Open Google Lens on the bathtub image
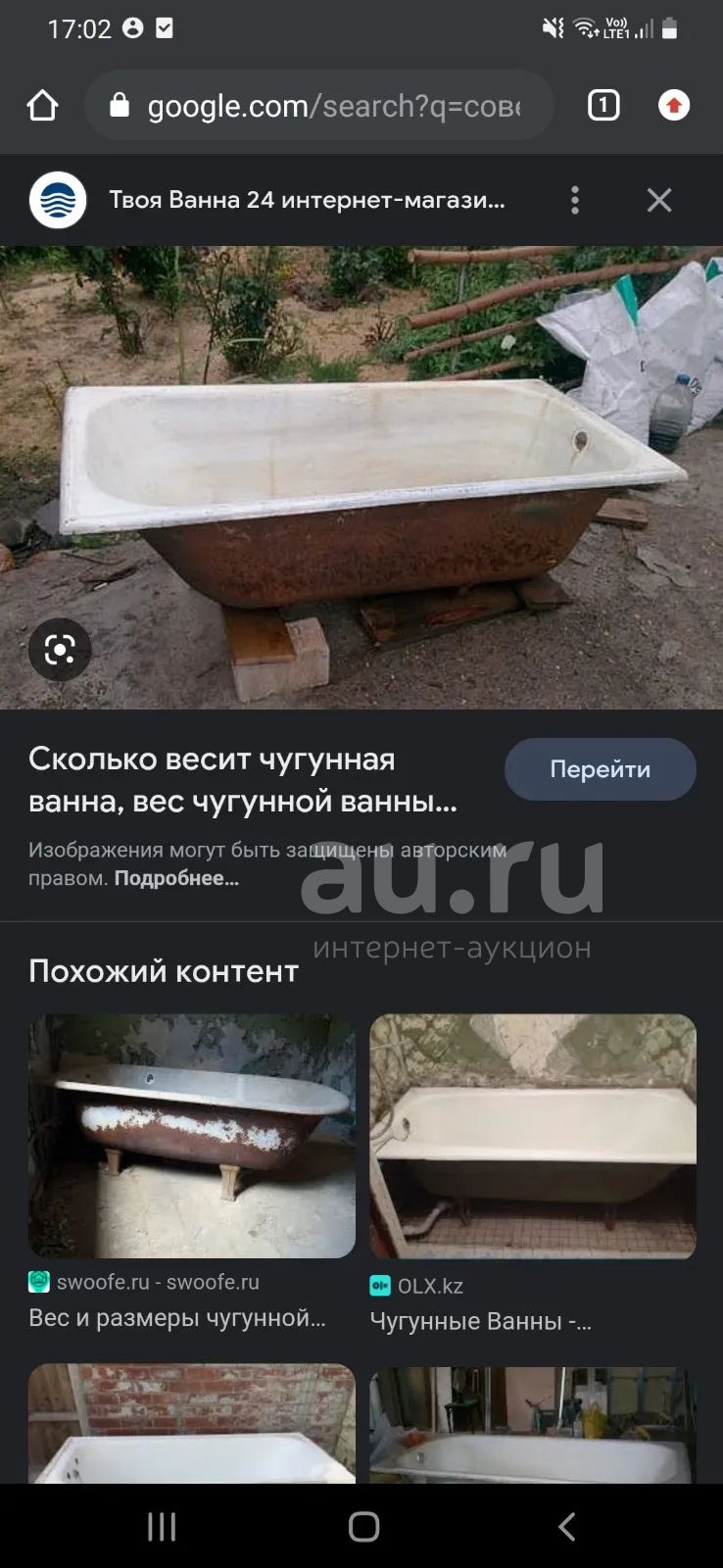Screen dimensions: 723x1568 (x=60, y=650)
